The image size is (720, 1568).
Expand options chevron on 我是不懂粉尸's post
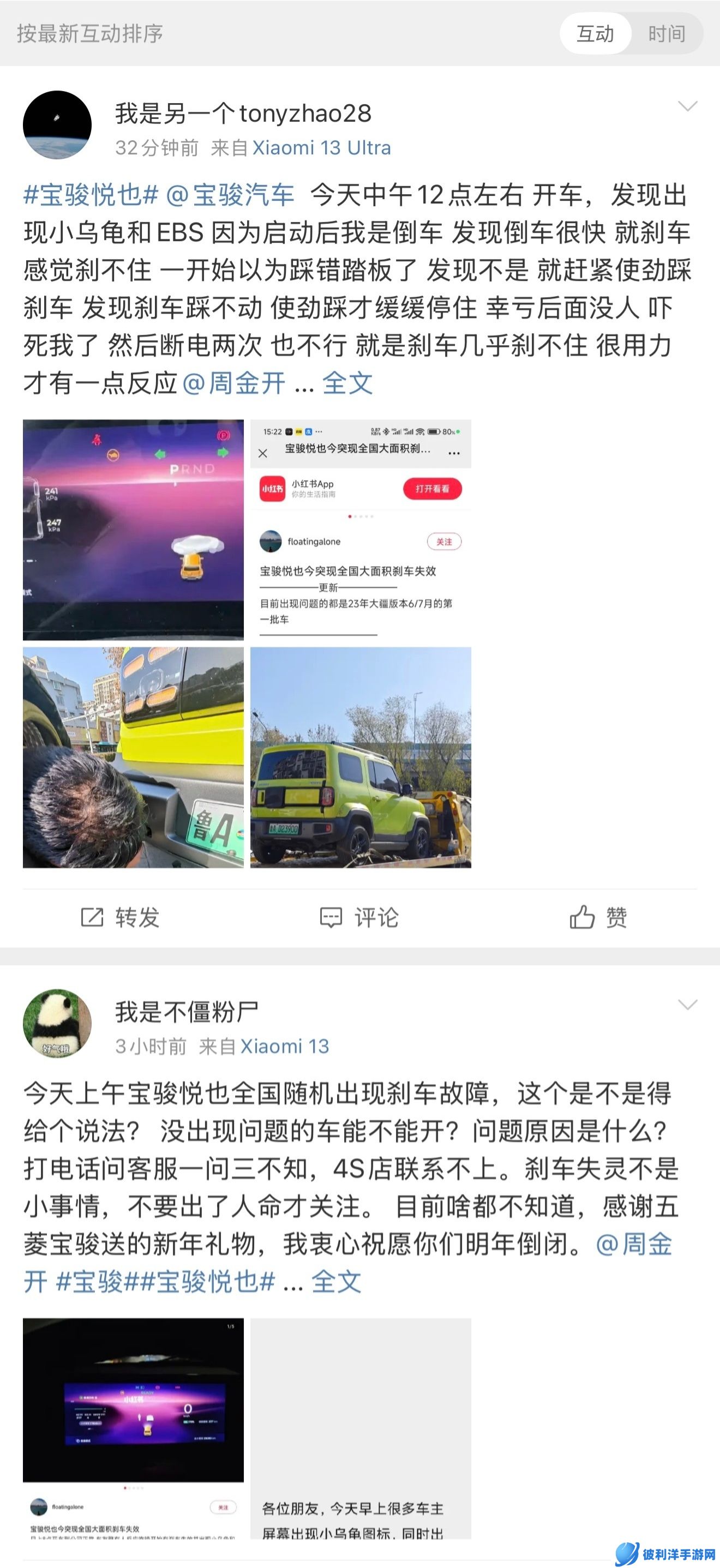coord(687,1005)
